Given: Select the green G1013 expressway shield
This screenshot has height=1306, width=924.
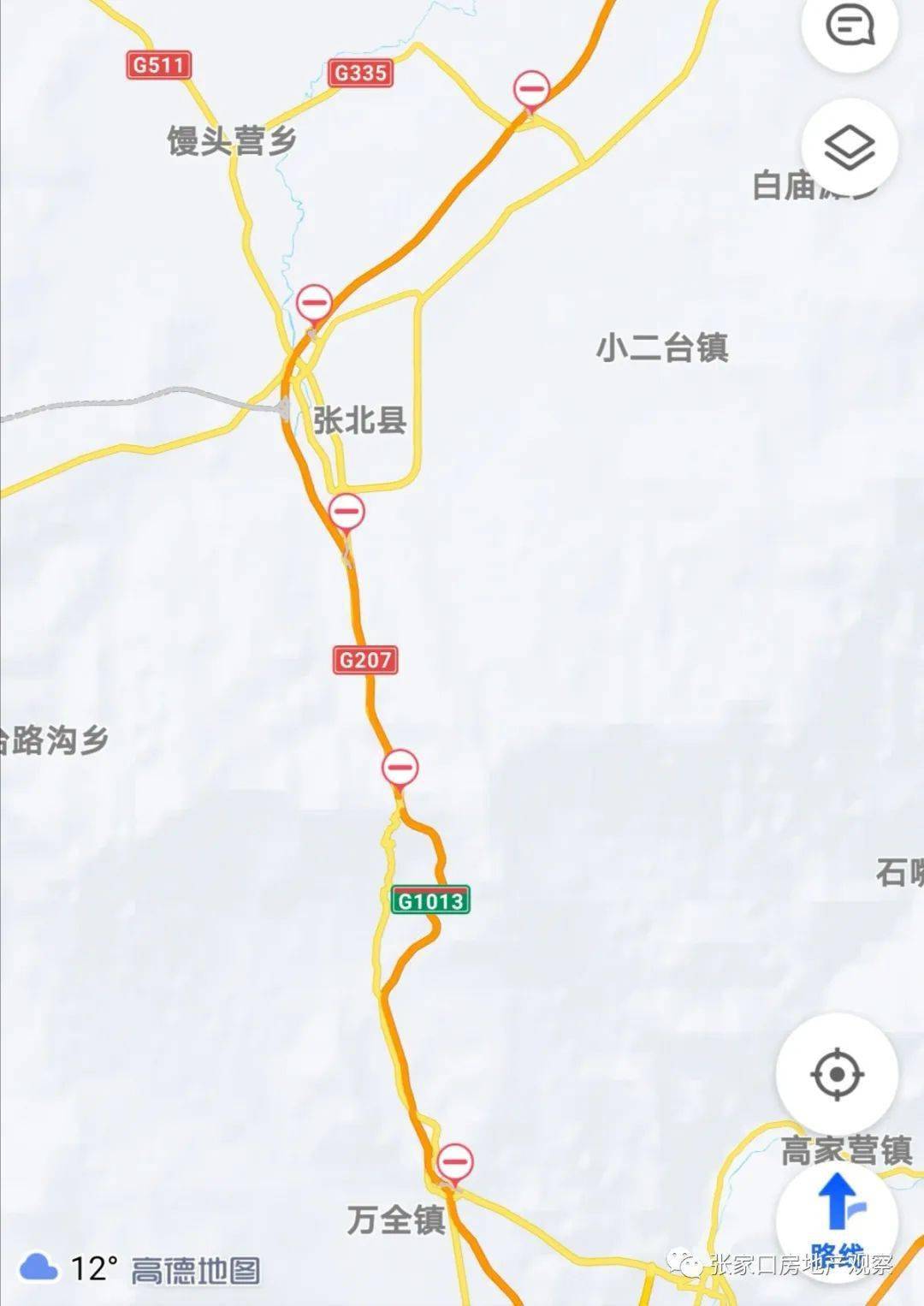Looking at the screenshot, I should tap(431, 899).
